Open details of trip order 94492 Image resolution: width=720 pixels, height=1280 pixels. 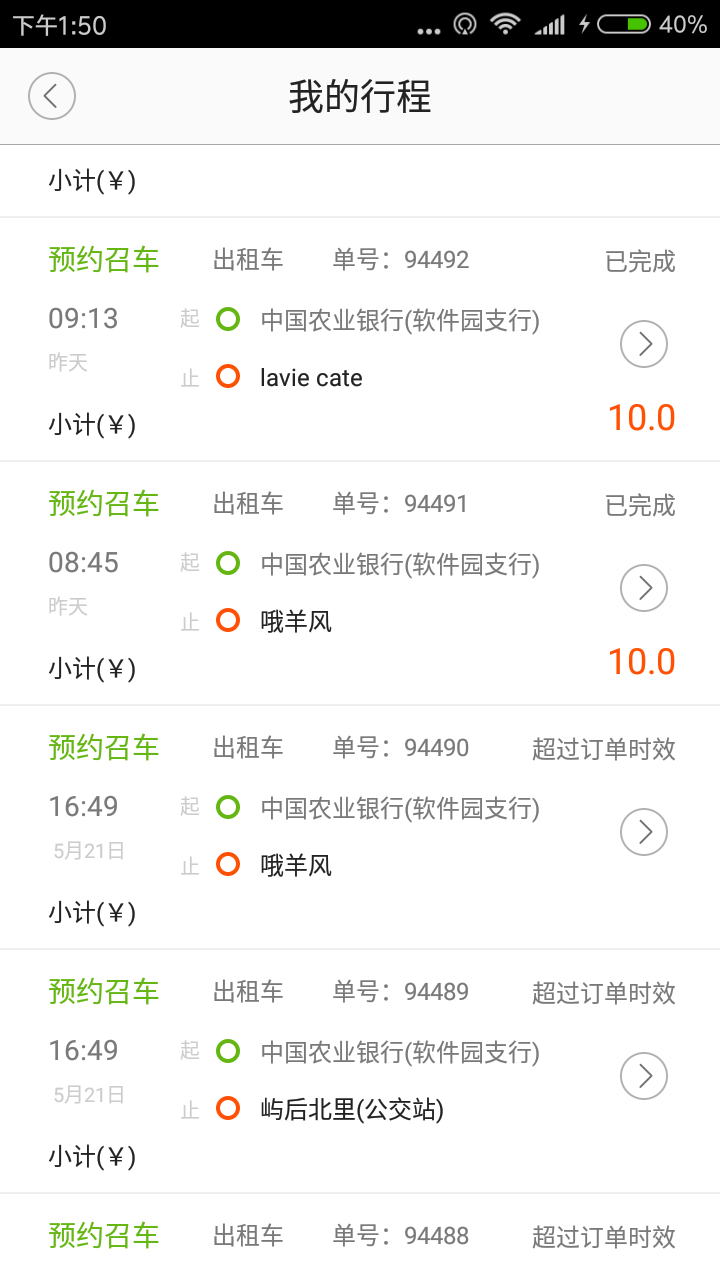(x=643, y=343)
